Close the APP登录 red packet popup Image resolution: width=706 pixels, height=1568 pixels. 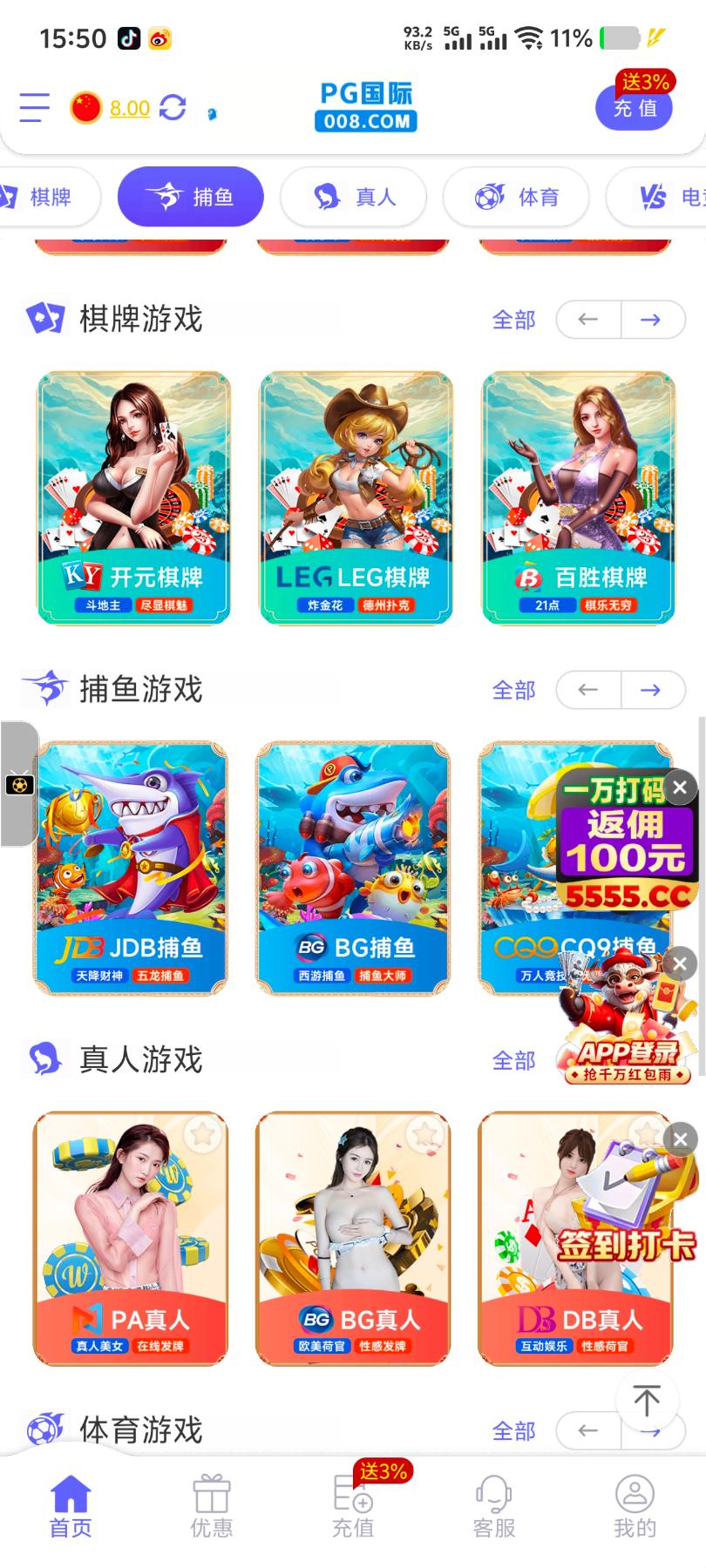[681, 963]
